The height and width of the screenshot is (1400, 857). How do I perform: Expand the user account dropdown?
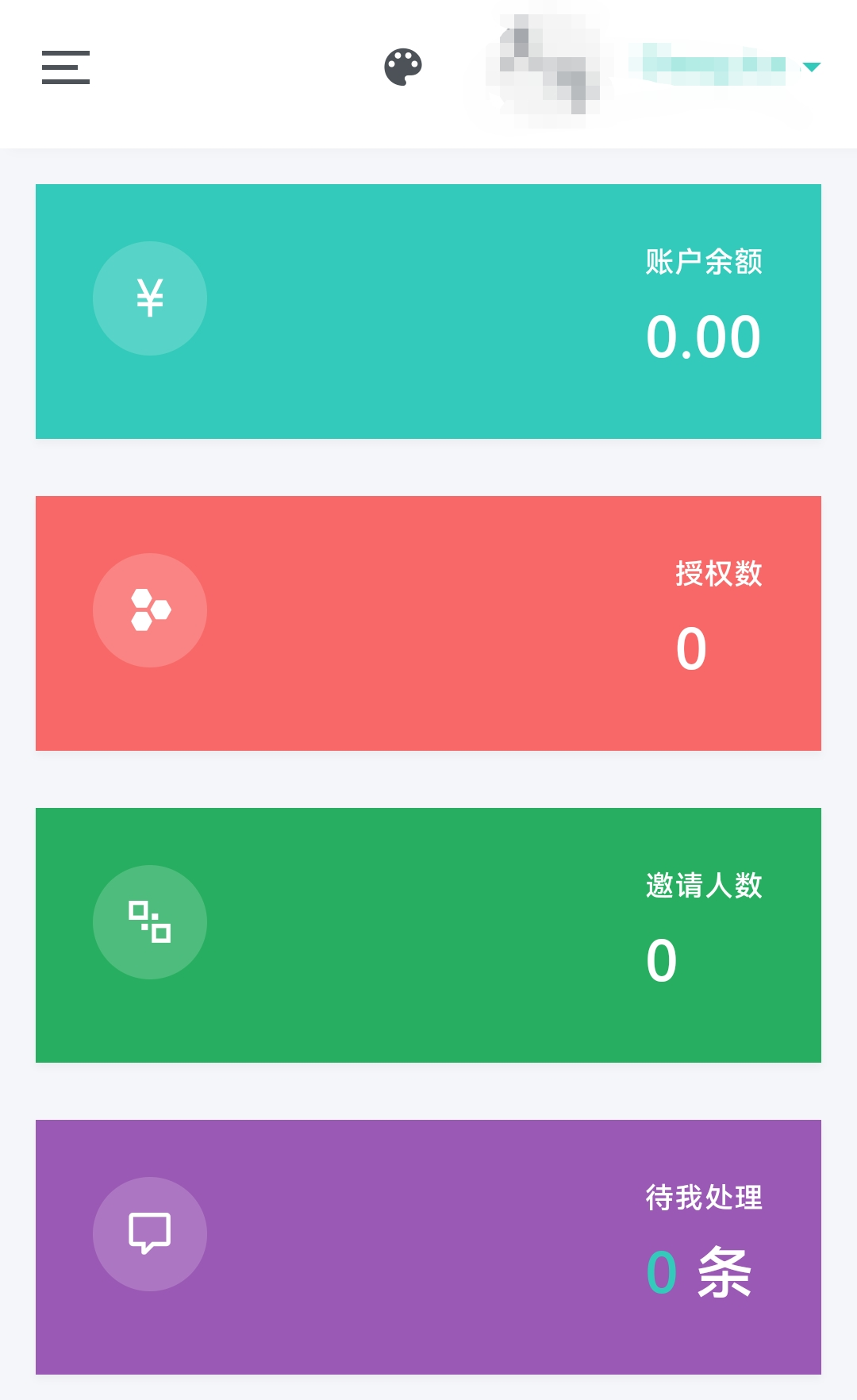pyautogui.click(x=811, y=67)
